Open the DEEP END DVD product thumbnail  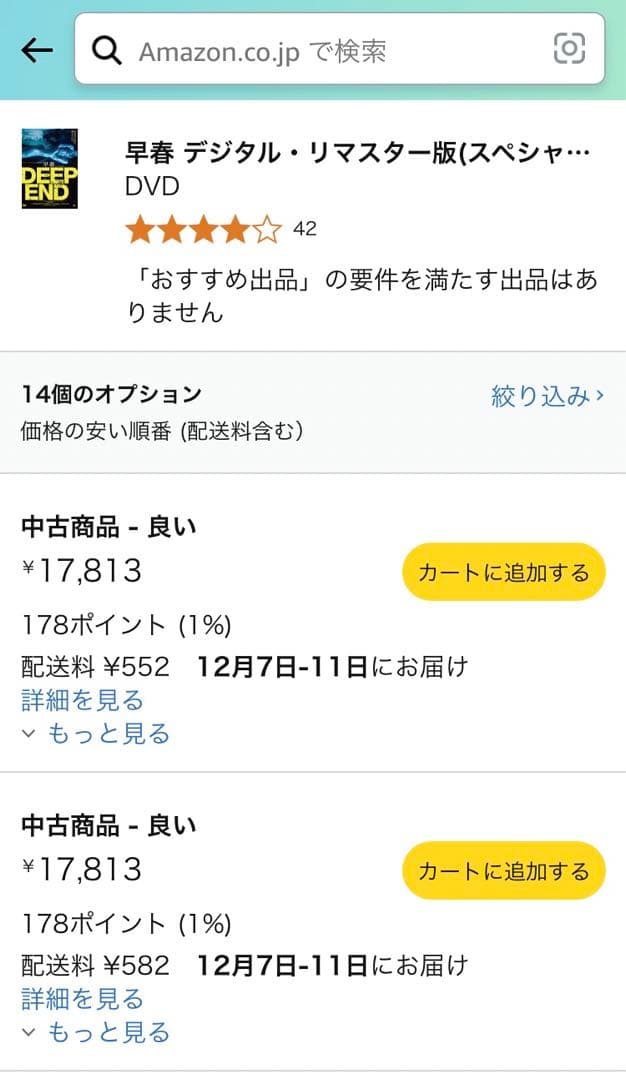coord(50,169)
